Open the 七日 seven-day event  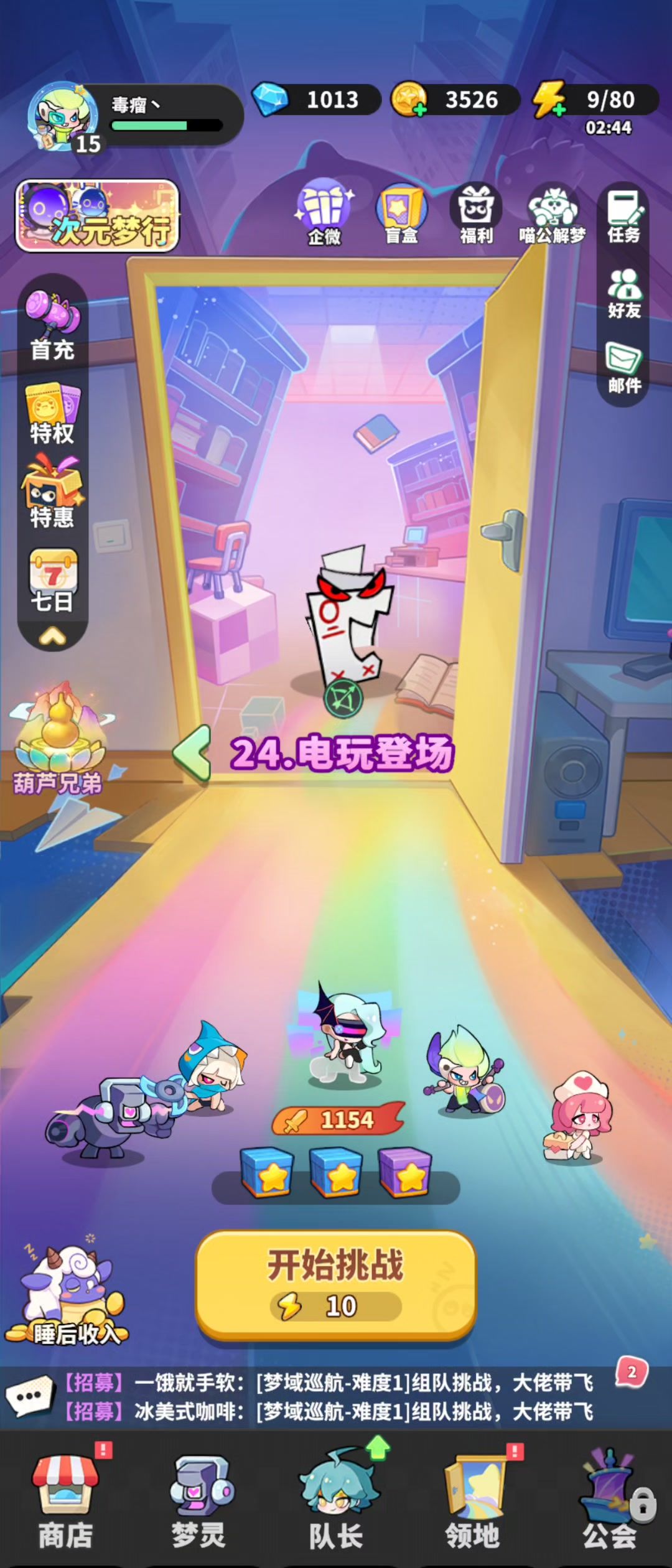[x=53, y=582]
